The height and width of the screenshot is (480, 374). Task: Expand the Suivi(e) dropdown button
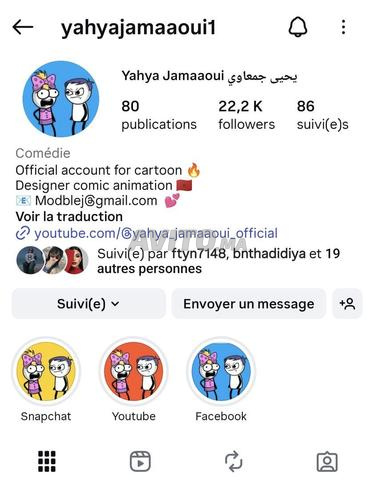89,304
